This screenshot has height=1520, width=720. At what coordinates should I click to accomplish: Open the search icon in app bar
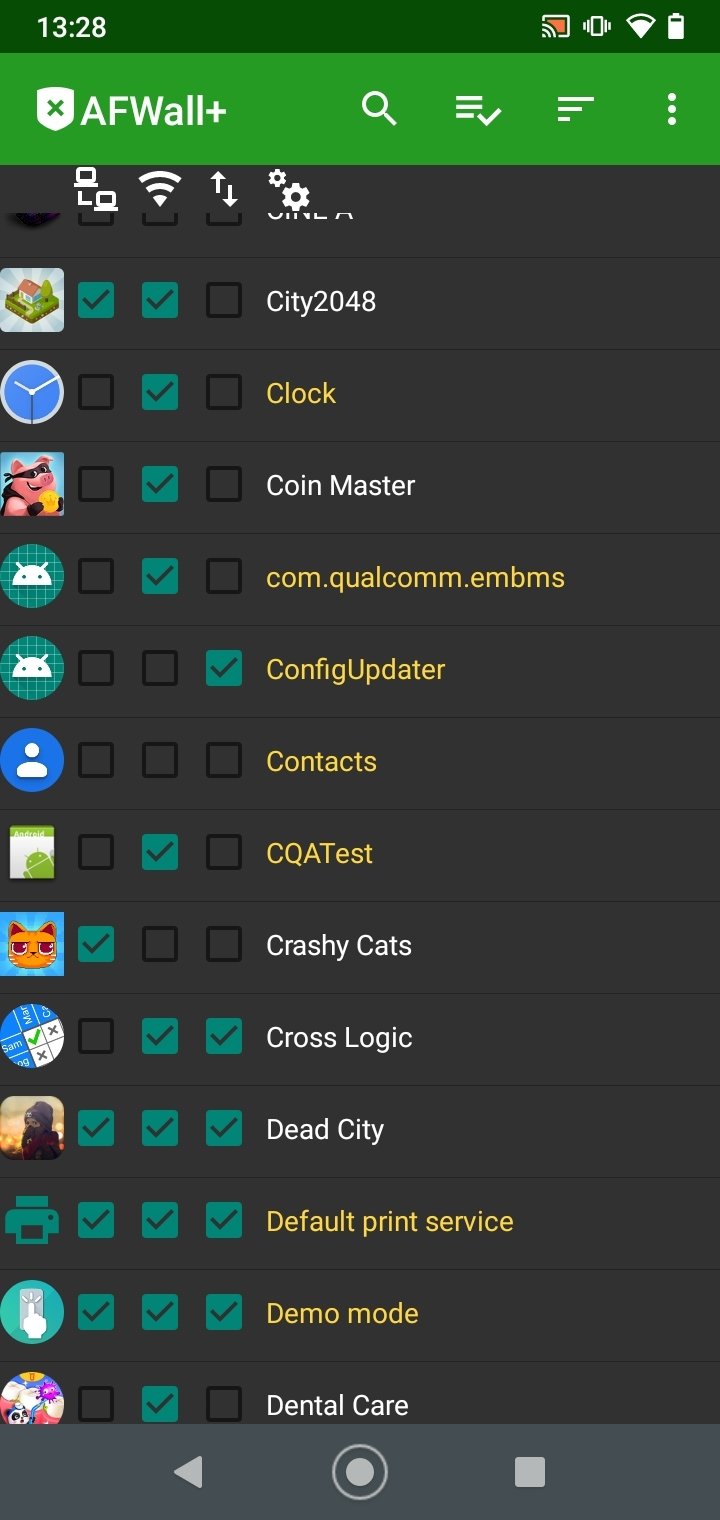379,108
